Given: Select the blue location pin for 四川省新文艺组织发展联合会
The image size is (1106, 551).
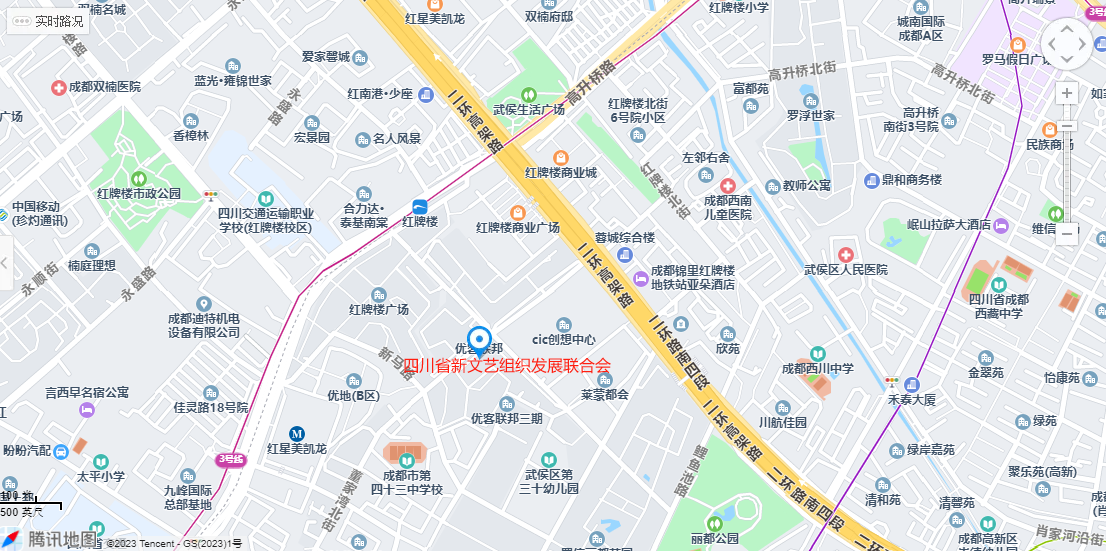Looking at the screenshot, I should 479,341.
